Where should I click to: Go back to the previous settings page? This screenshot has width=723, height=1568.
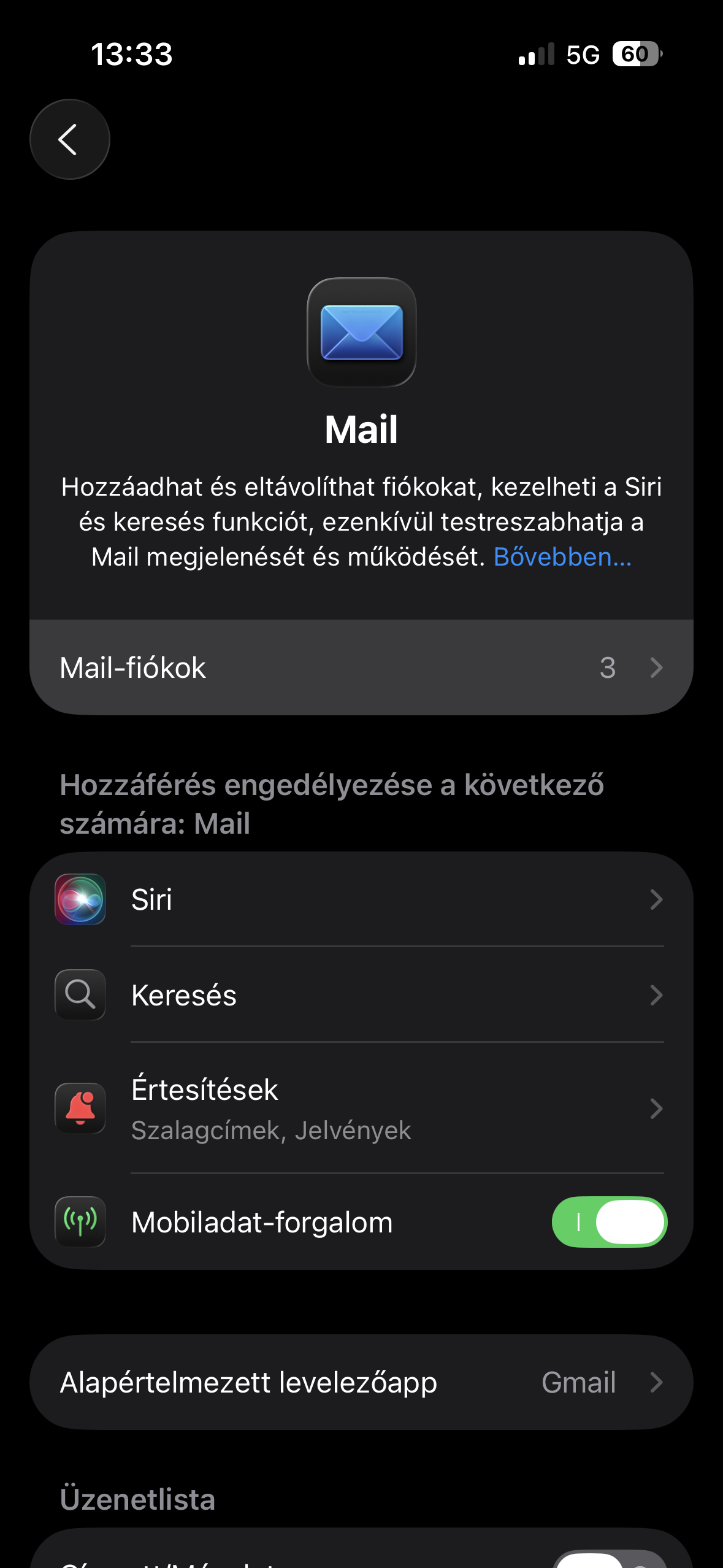click(69, 139)
